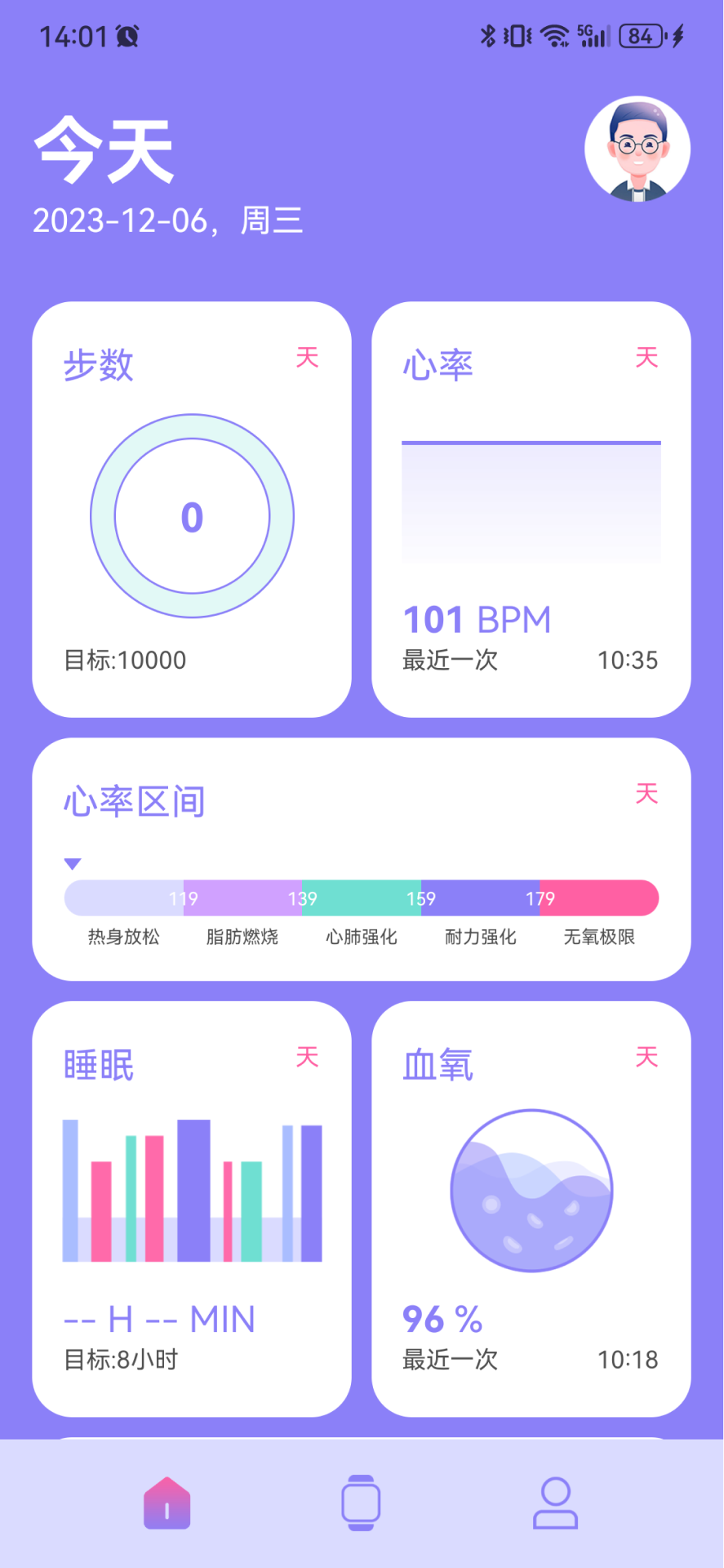Tap the triangle marker above the heart rate zones
Image resolution: width=724 pixels, height=1568 pixels.
click(73, 862)
